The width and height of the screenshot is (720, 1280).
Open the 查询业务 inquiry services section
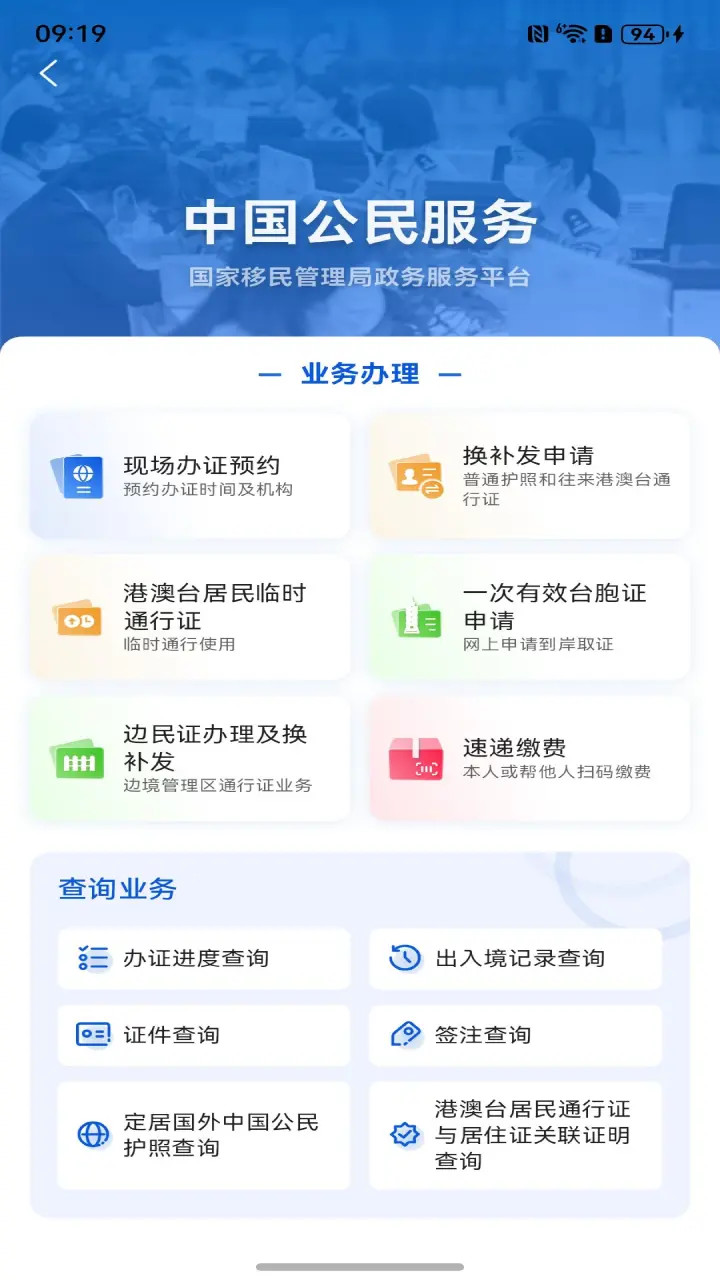coord(118,891)
